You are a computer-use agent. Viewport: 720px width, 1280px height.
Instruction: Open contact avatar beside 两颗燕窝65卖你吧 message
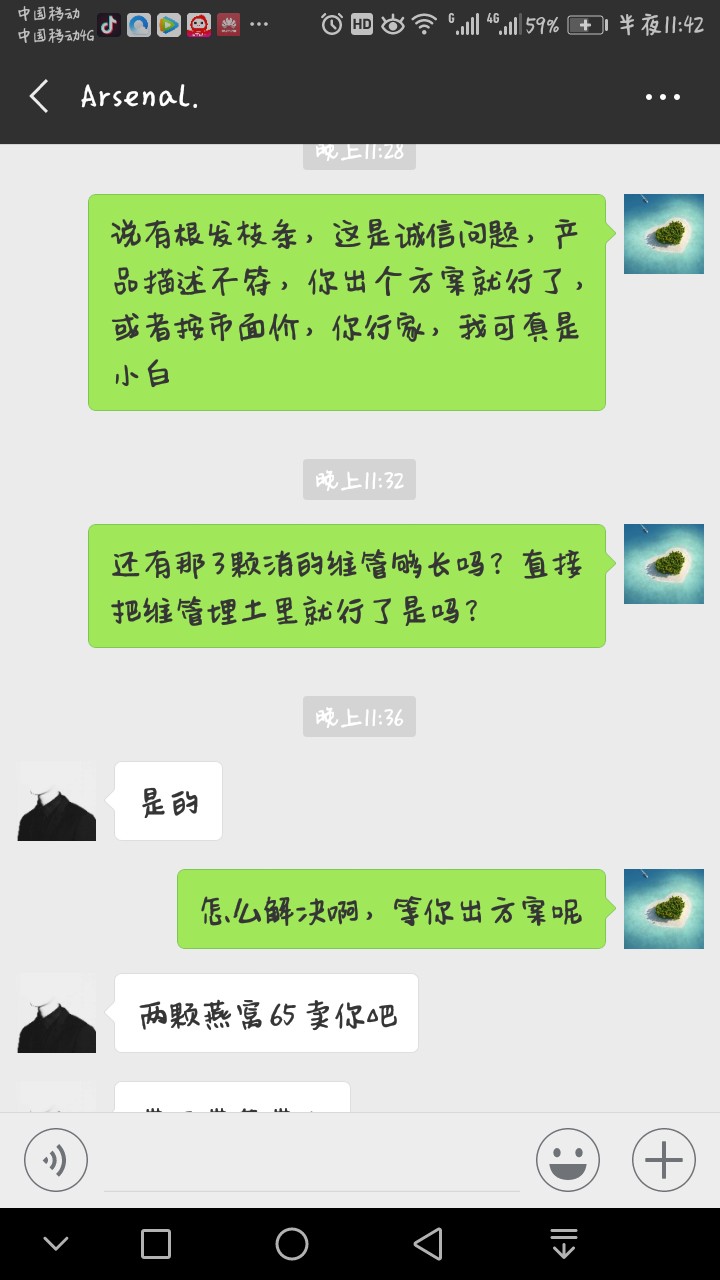[x=57, y=1013]
